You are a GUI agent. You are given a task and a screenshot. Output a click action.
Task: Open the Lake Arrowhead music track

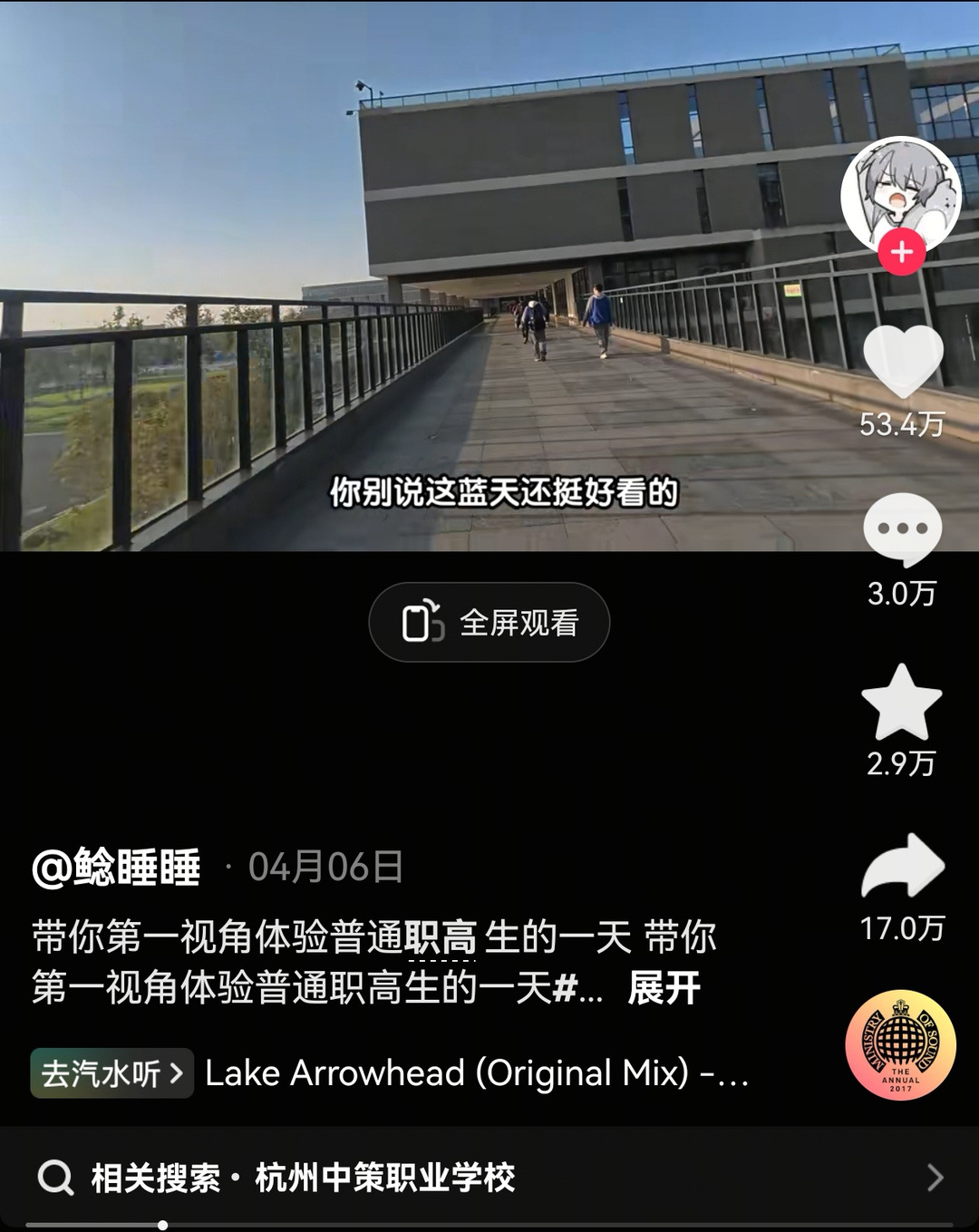476,1073
